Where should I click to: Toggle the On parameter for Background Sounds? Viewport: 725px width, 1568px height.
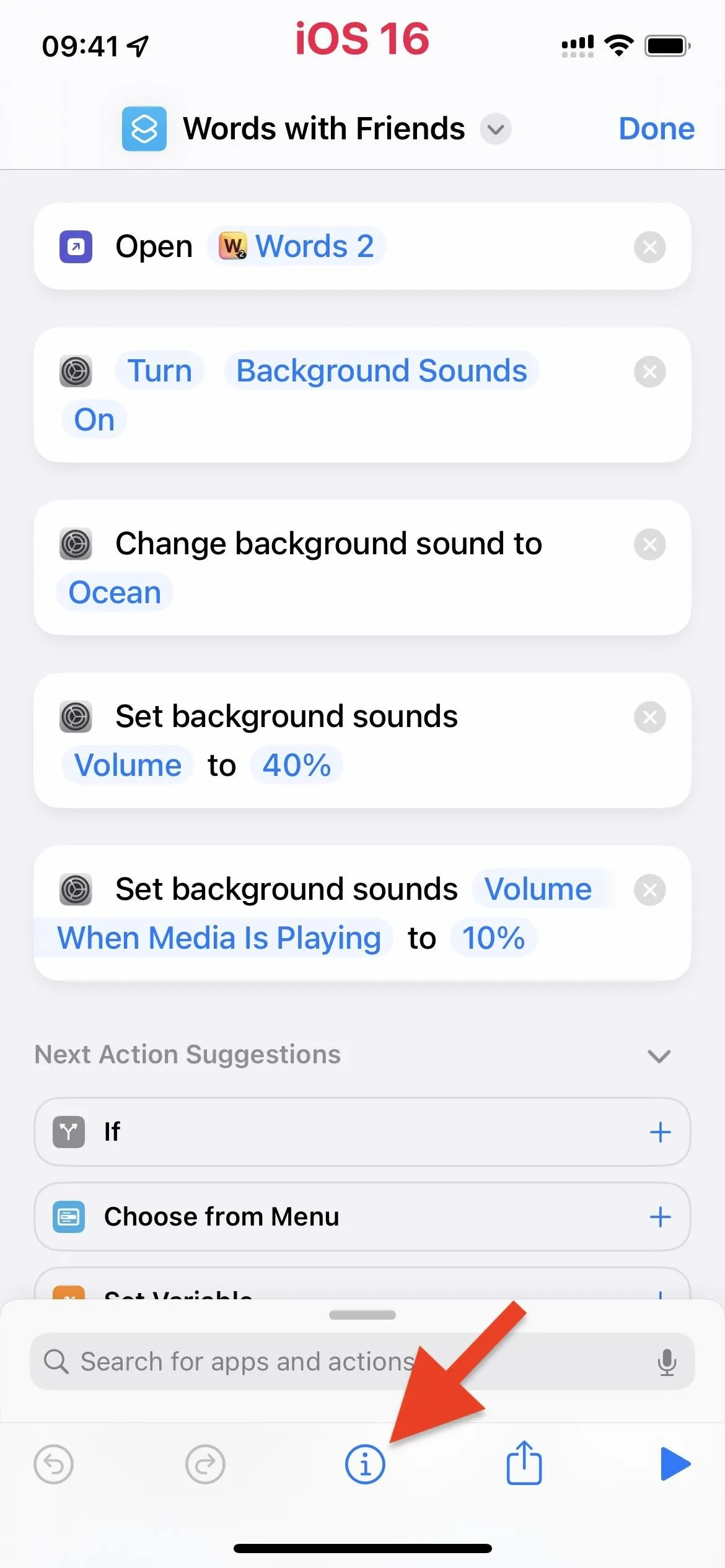(x=94, y=419)
